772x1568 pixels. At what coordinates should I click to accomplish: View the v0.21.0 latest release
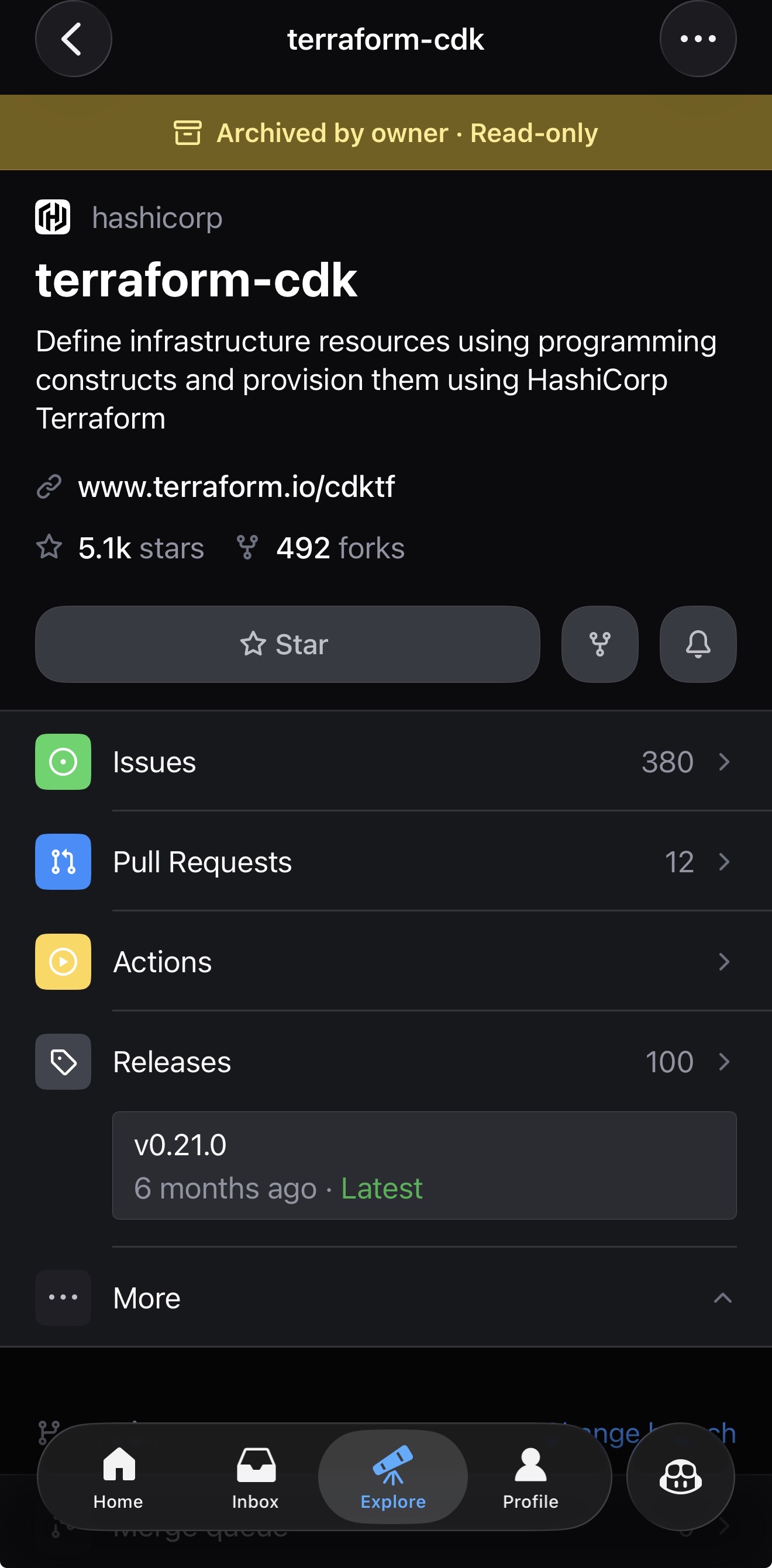click(424, 1165)
